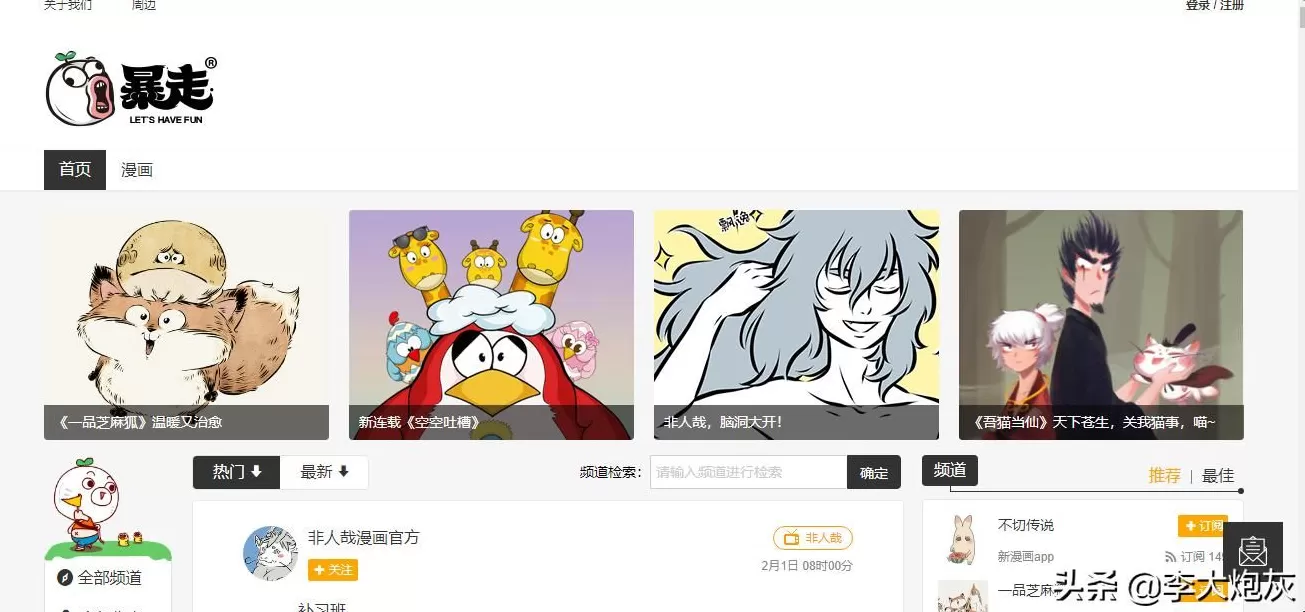
Task: Sort posts by 热门
Action: 237,472
